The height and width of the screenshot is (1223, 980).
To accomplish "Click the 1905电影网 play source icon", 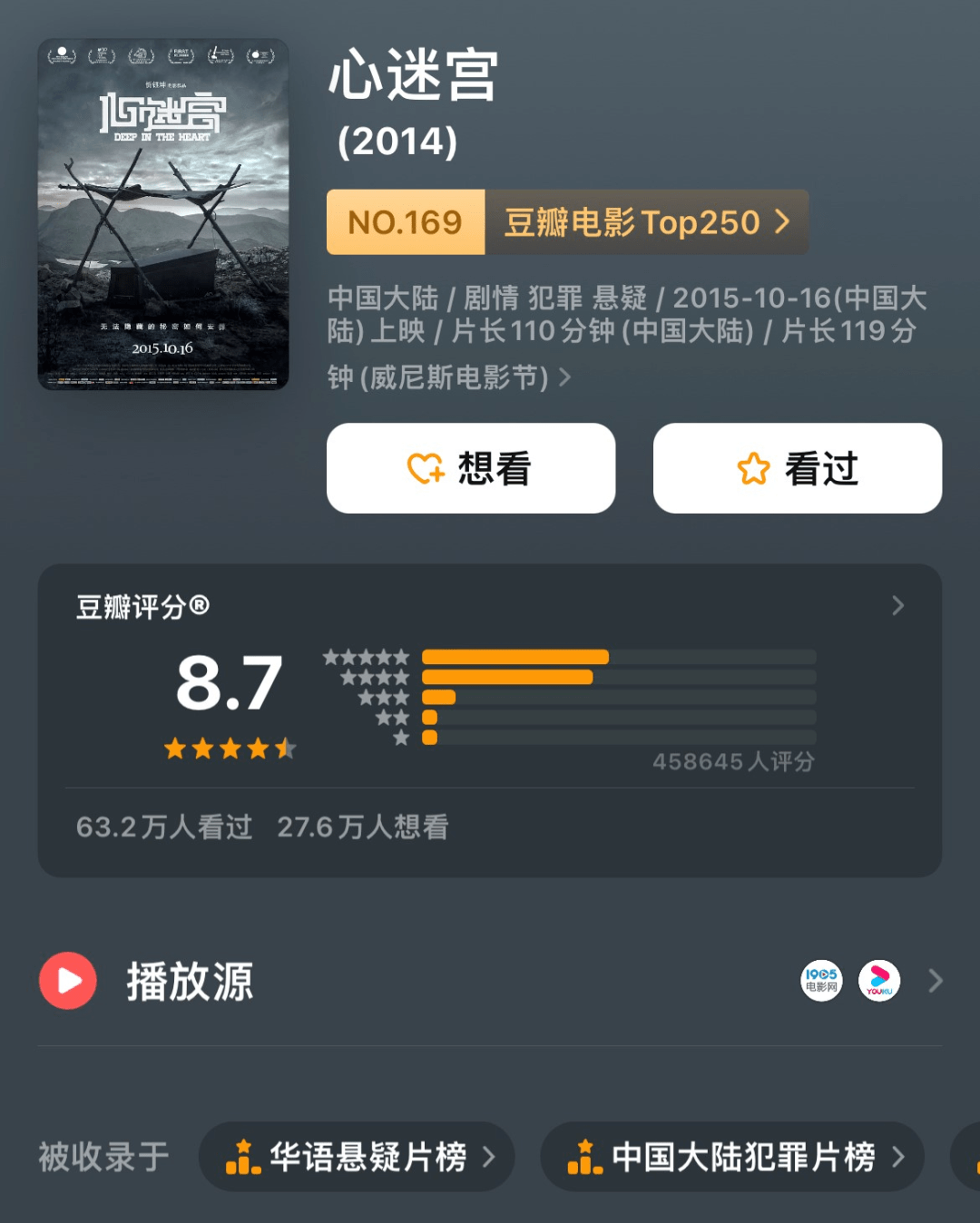I will pyautogui.click(x=821, y=981).
